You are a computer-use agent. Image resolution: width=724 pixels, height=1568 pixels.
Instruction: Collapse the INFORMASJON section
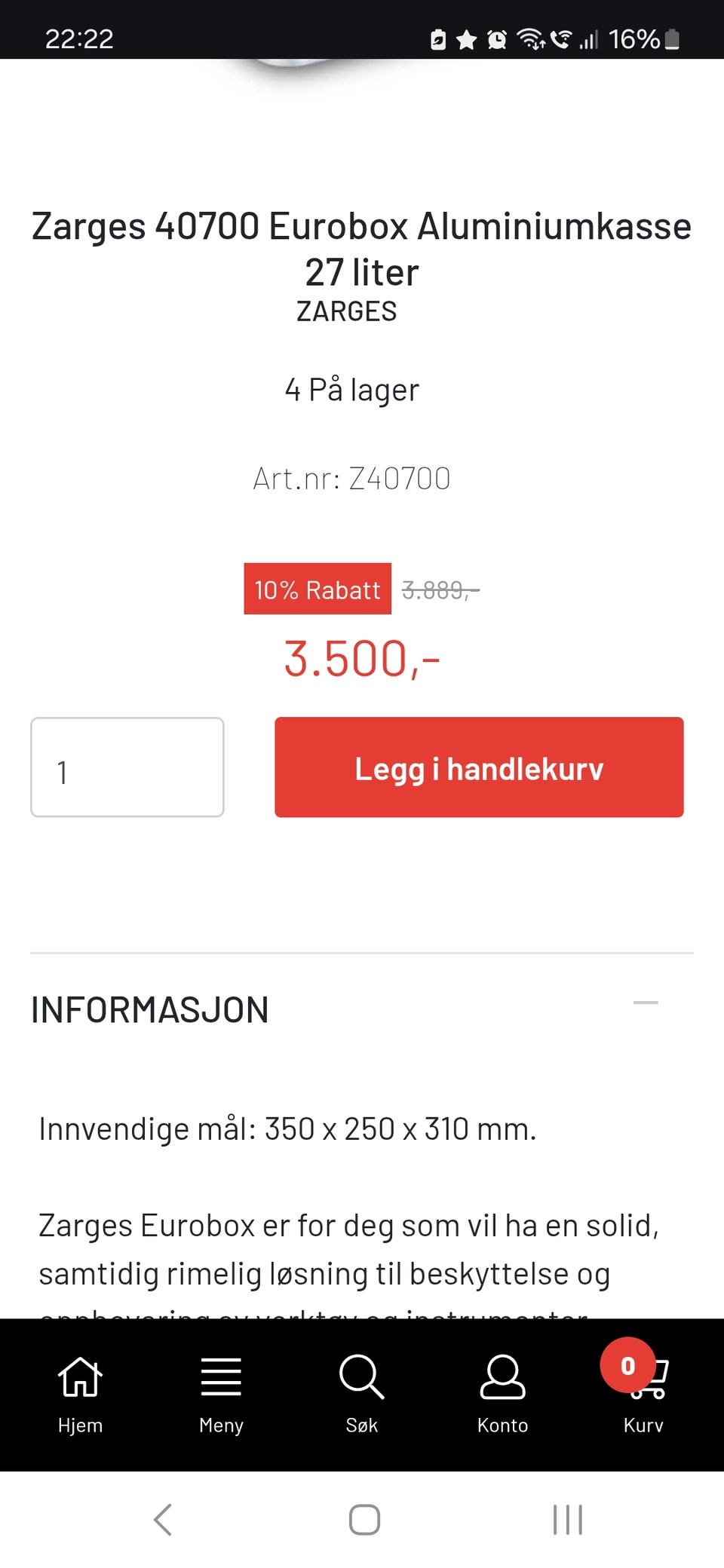click(x=644, y=1003)
